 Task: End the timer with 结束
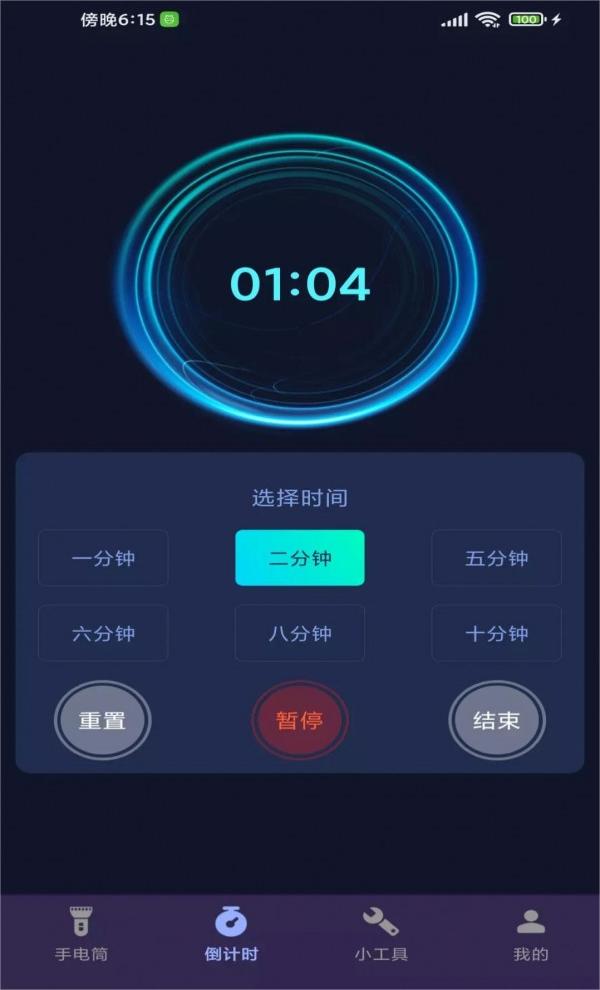click(x=497, y=720)
